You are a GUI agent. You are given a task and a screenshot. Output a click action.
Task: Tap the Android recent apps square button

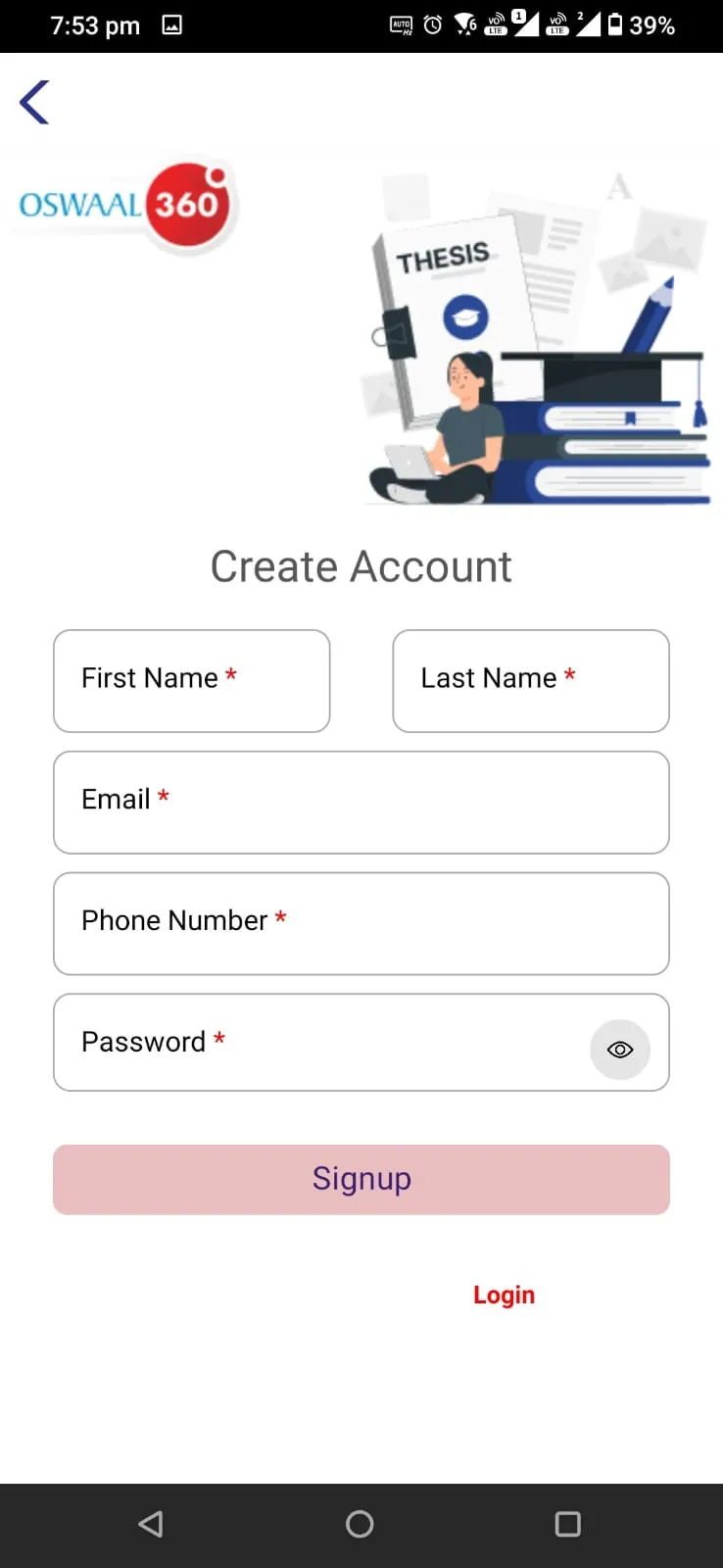point(567,1523)
